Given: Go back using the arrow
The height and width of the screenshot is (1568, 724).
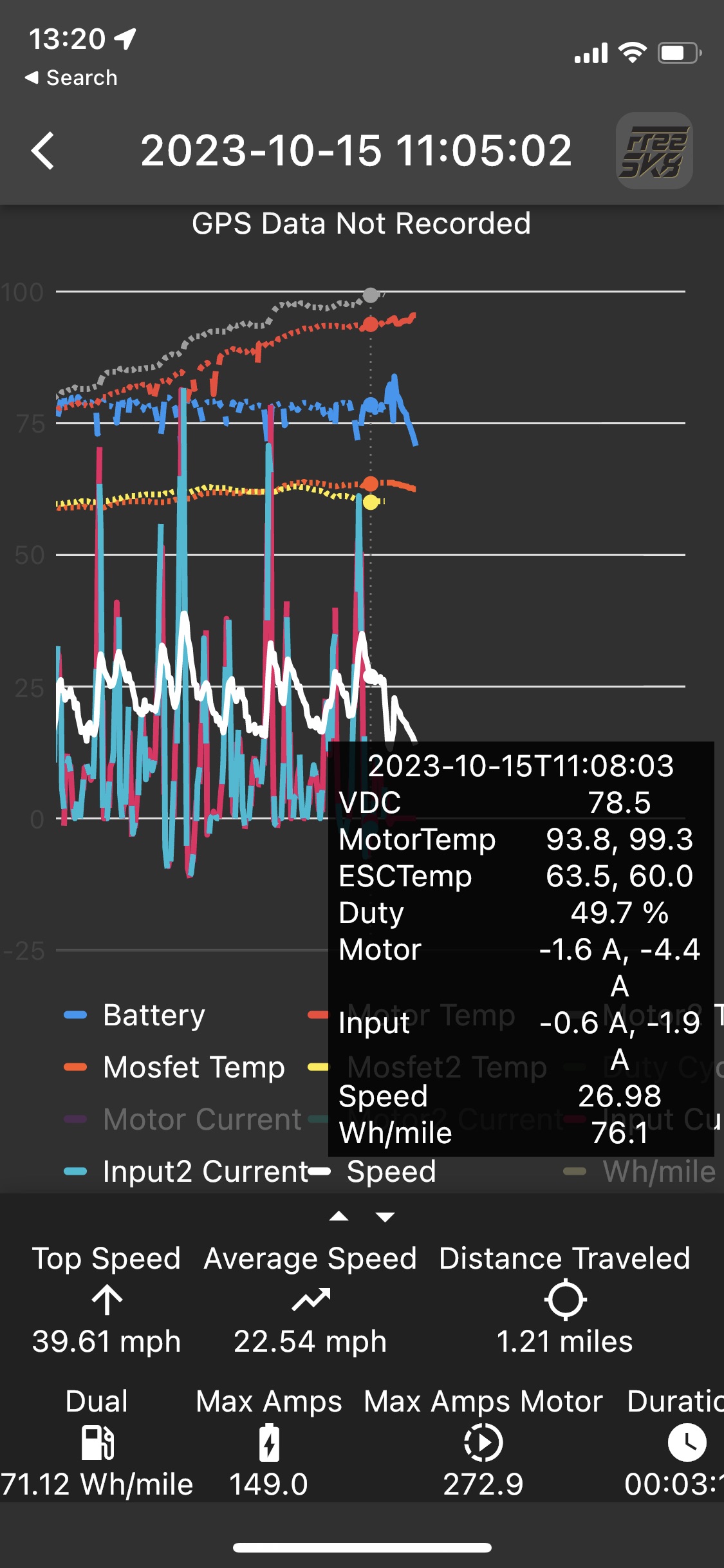Looking at the screenshot, I should pyautogui.click(x=43, y=151).
